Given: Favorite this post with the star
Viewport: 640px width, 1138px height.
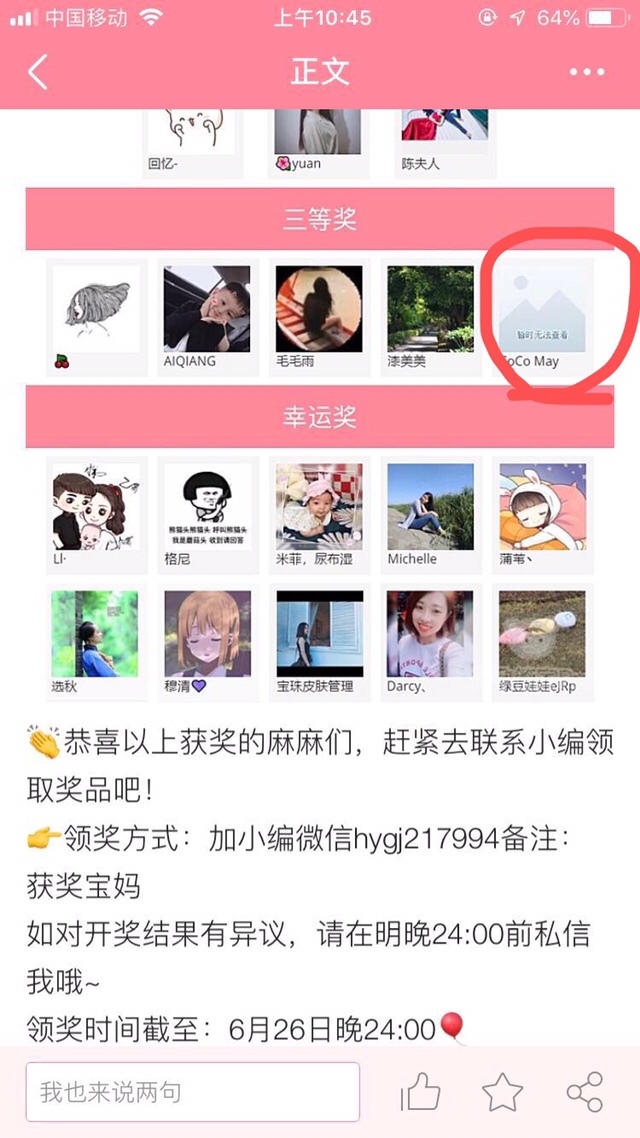Looking at the screenshot, I should coord(502,1092).
